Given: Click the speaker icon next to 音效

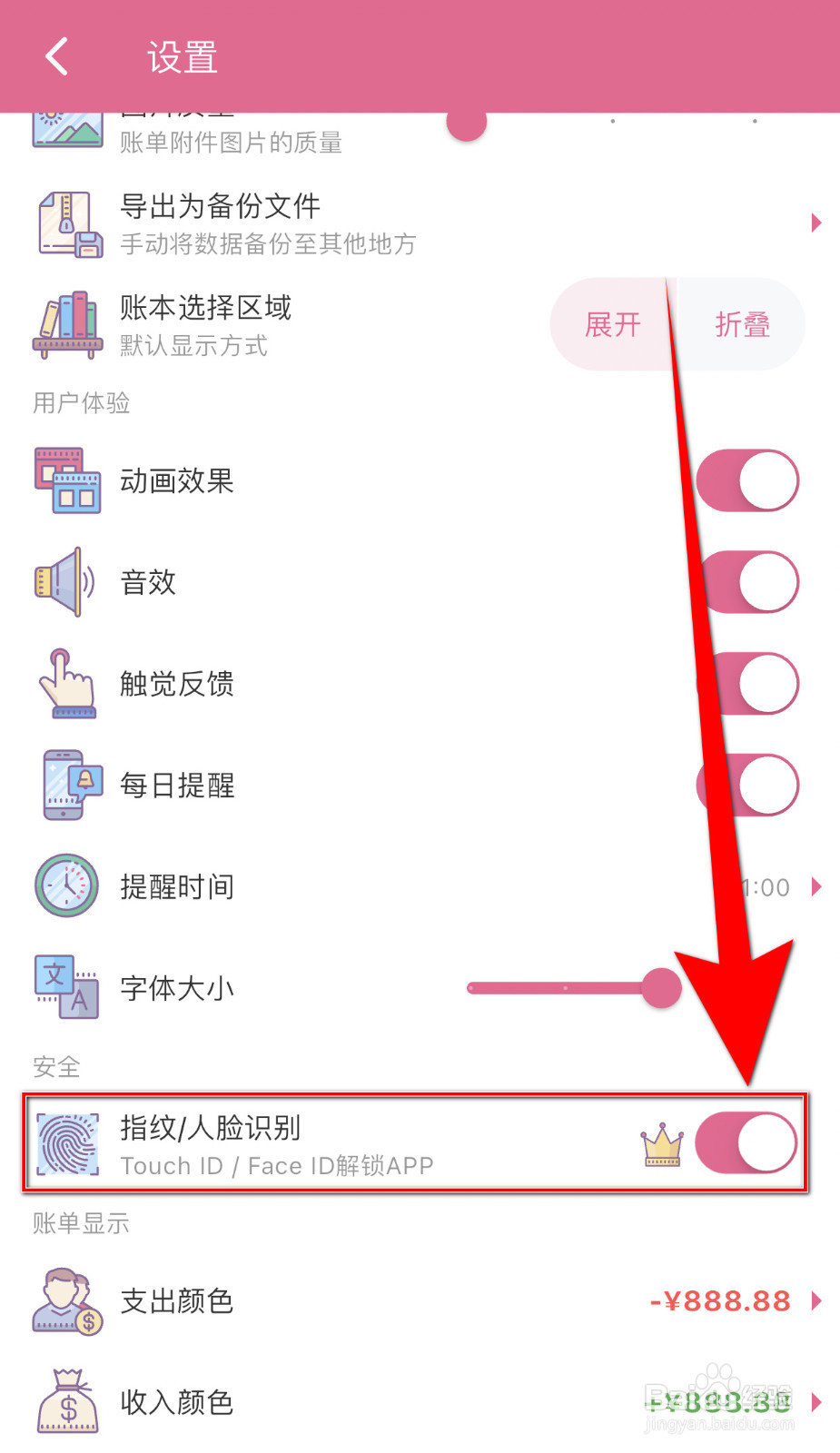Looking at the screenshot, I should point(64,582).
